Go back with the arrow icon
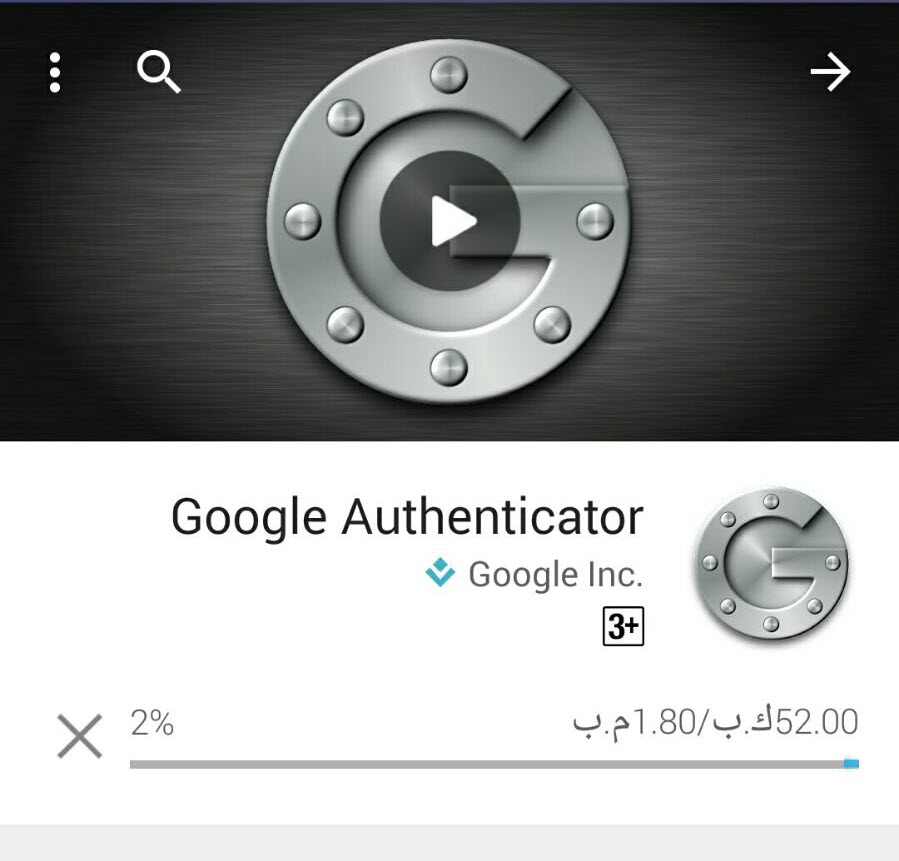The image size is (899, 861). coord(830,73)
